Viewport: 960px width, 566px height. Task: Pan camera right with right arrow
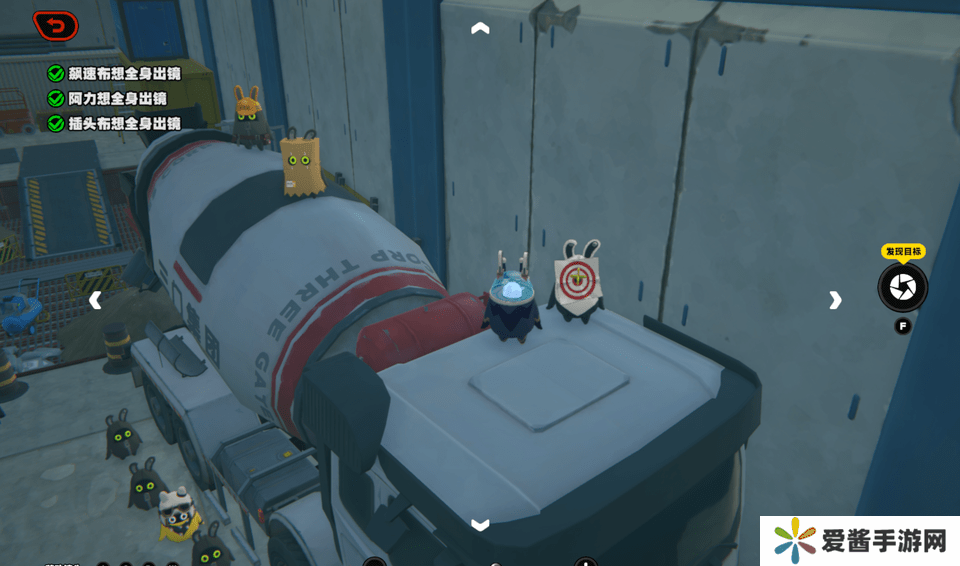[x=835, y=300]
